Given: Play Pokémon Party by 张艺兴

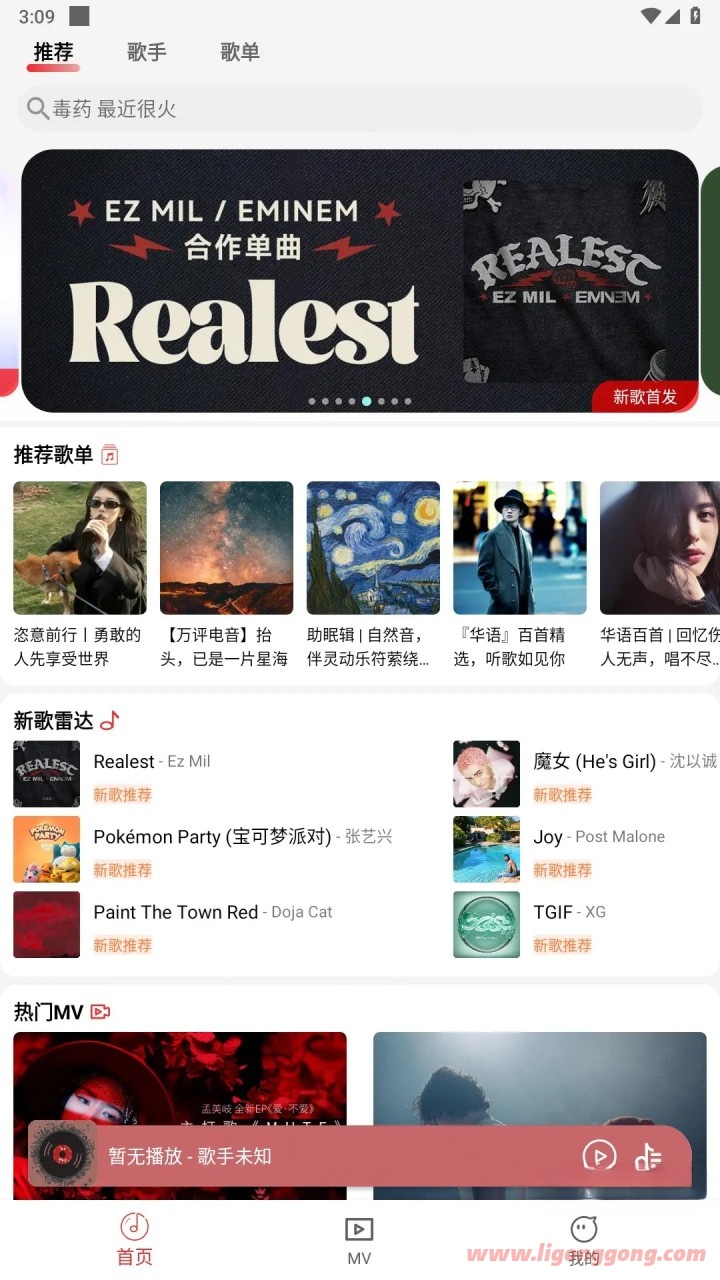Looking at the screenshot, I should point(226,849).
